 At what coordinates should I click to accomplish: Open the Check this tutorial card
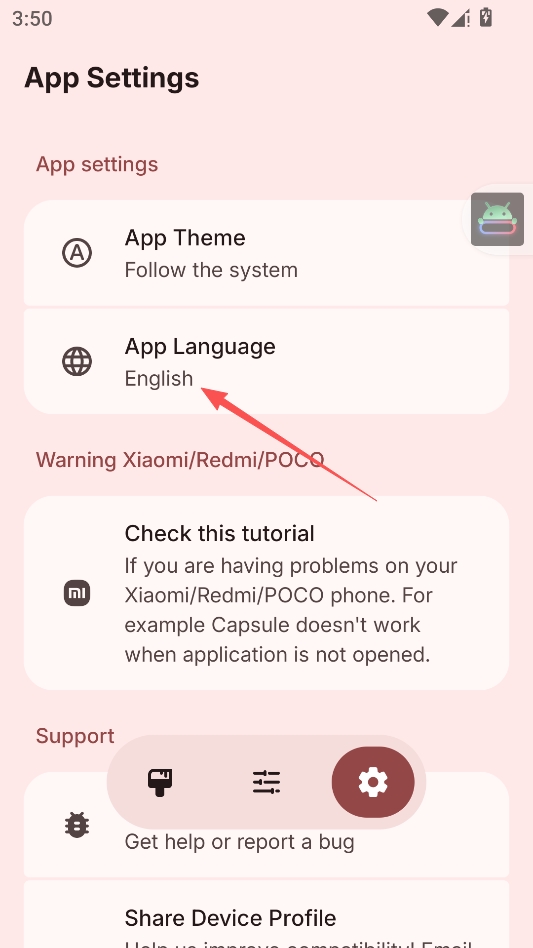(266, 593)
